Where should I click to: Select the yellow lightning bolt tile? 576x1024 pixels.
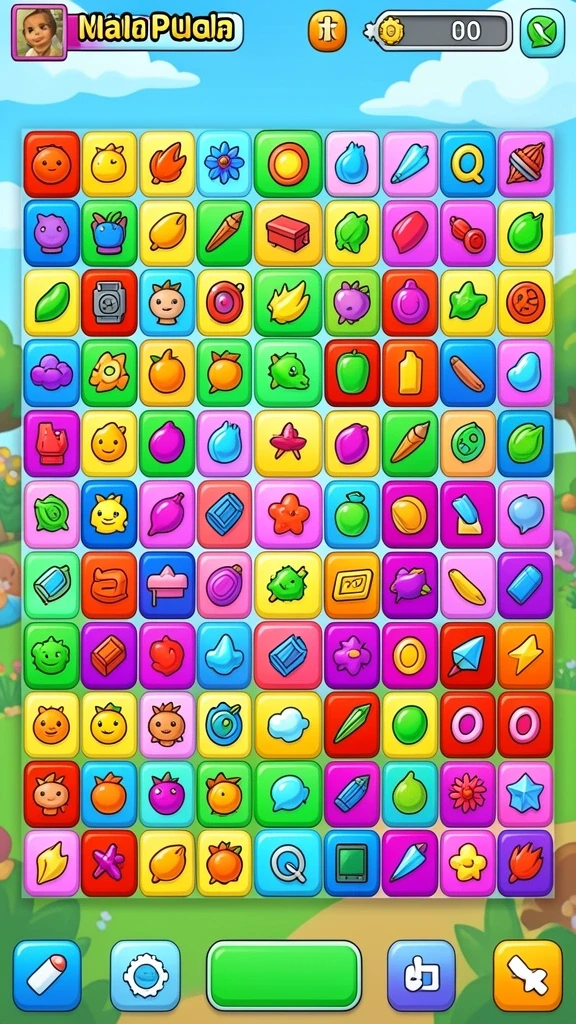[525, 656]
